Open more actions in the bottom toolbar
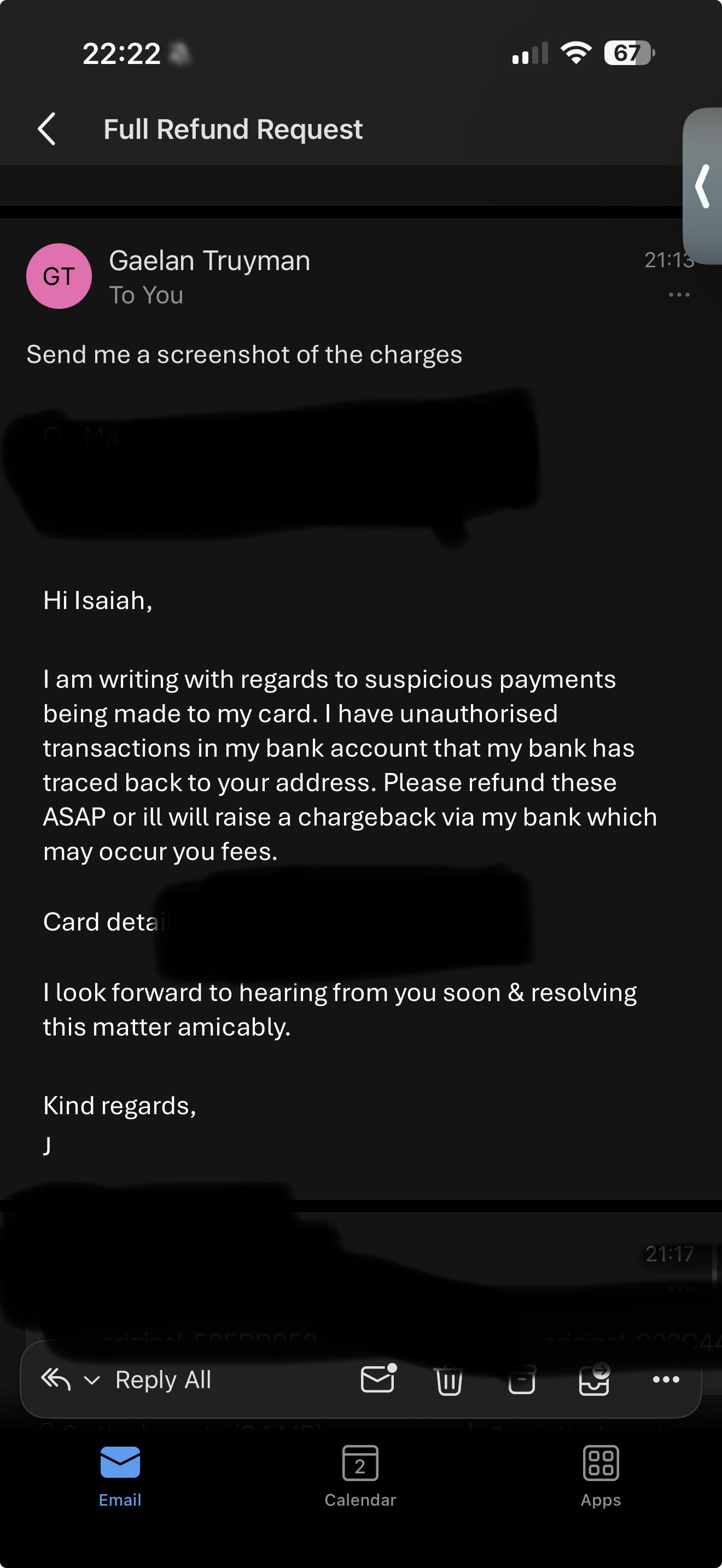Image resolution: width=722 pixels, height=1568 pixels. [666, 1379]
